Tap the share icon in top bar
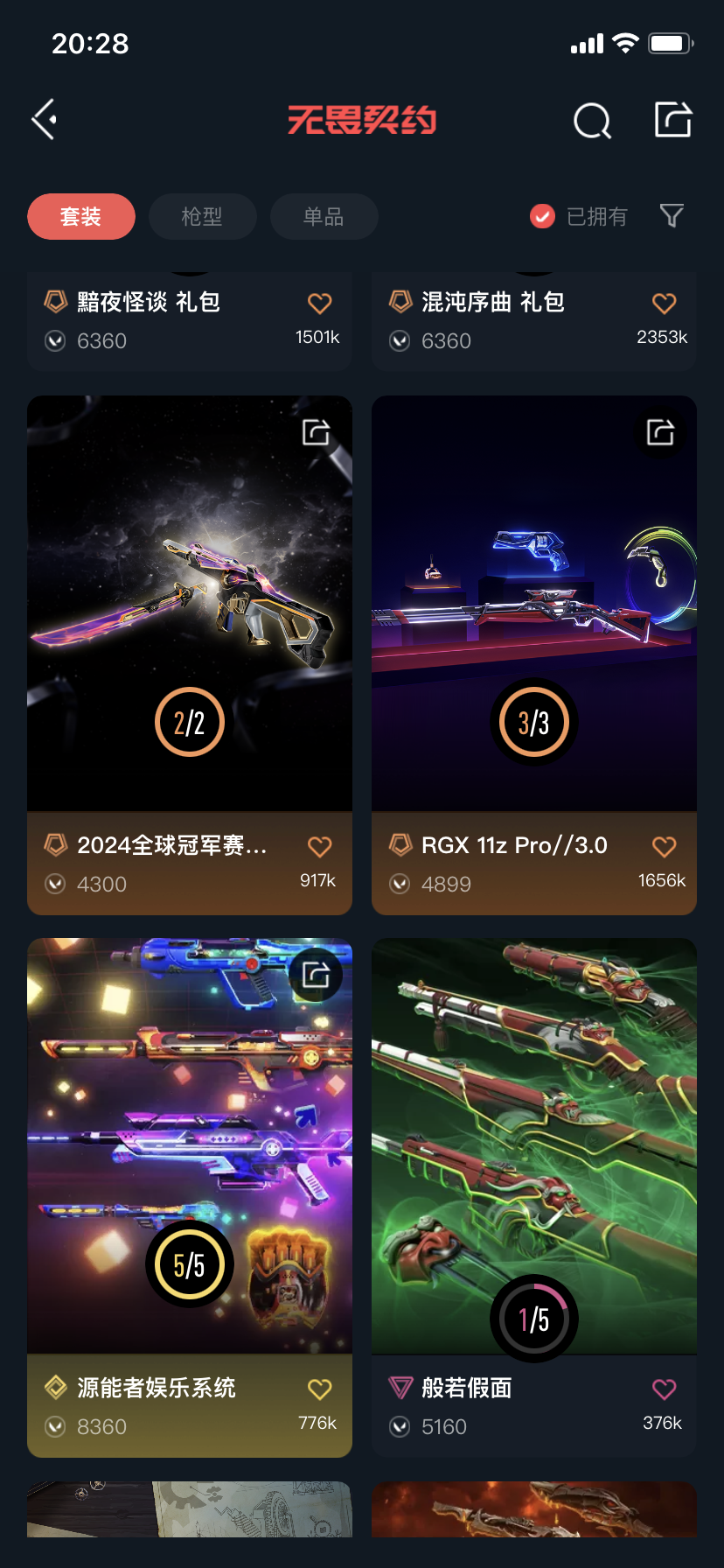 [x=673, y=119]
